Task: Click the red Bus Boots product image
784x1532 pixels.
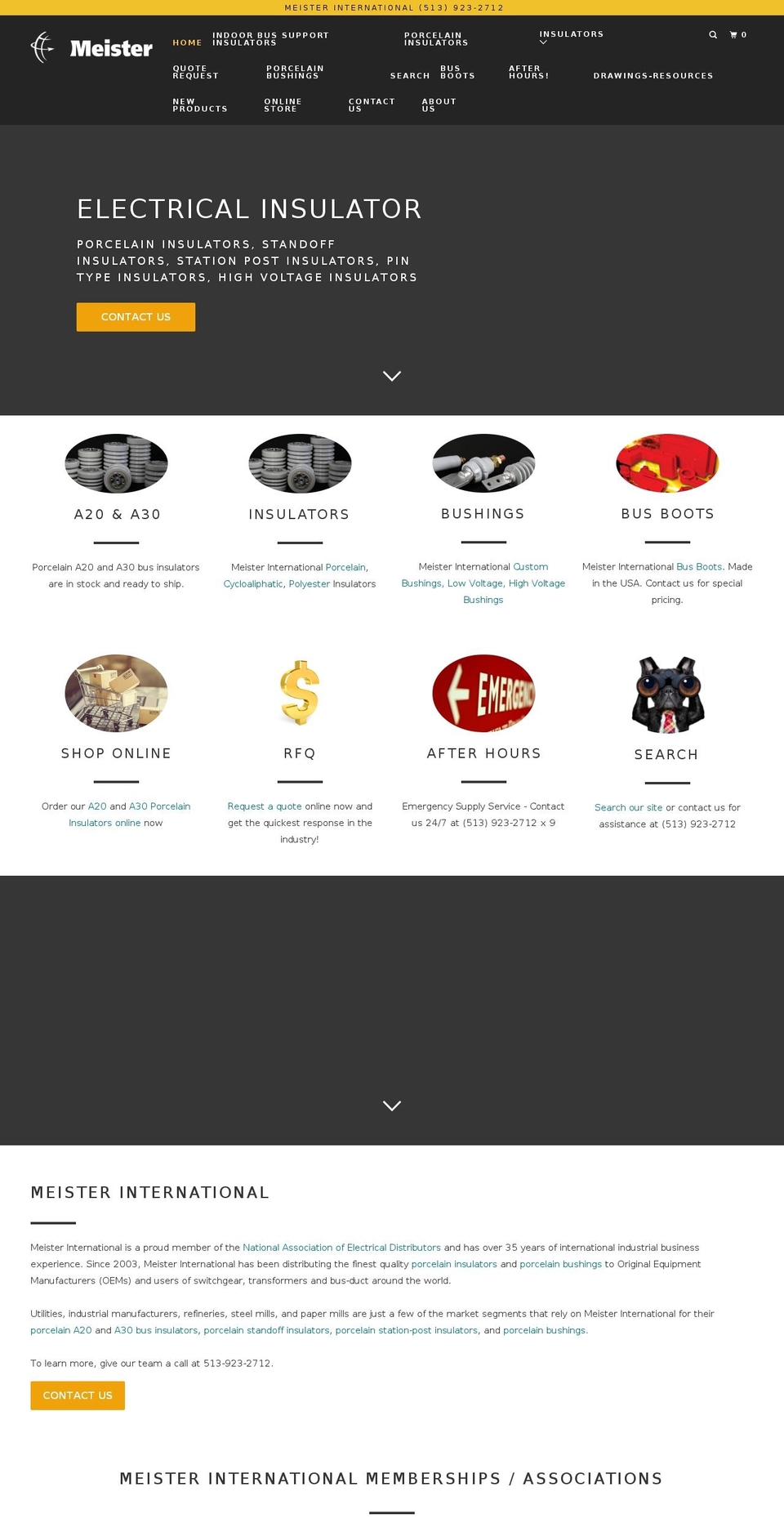Action: point(667,463)
